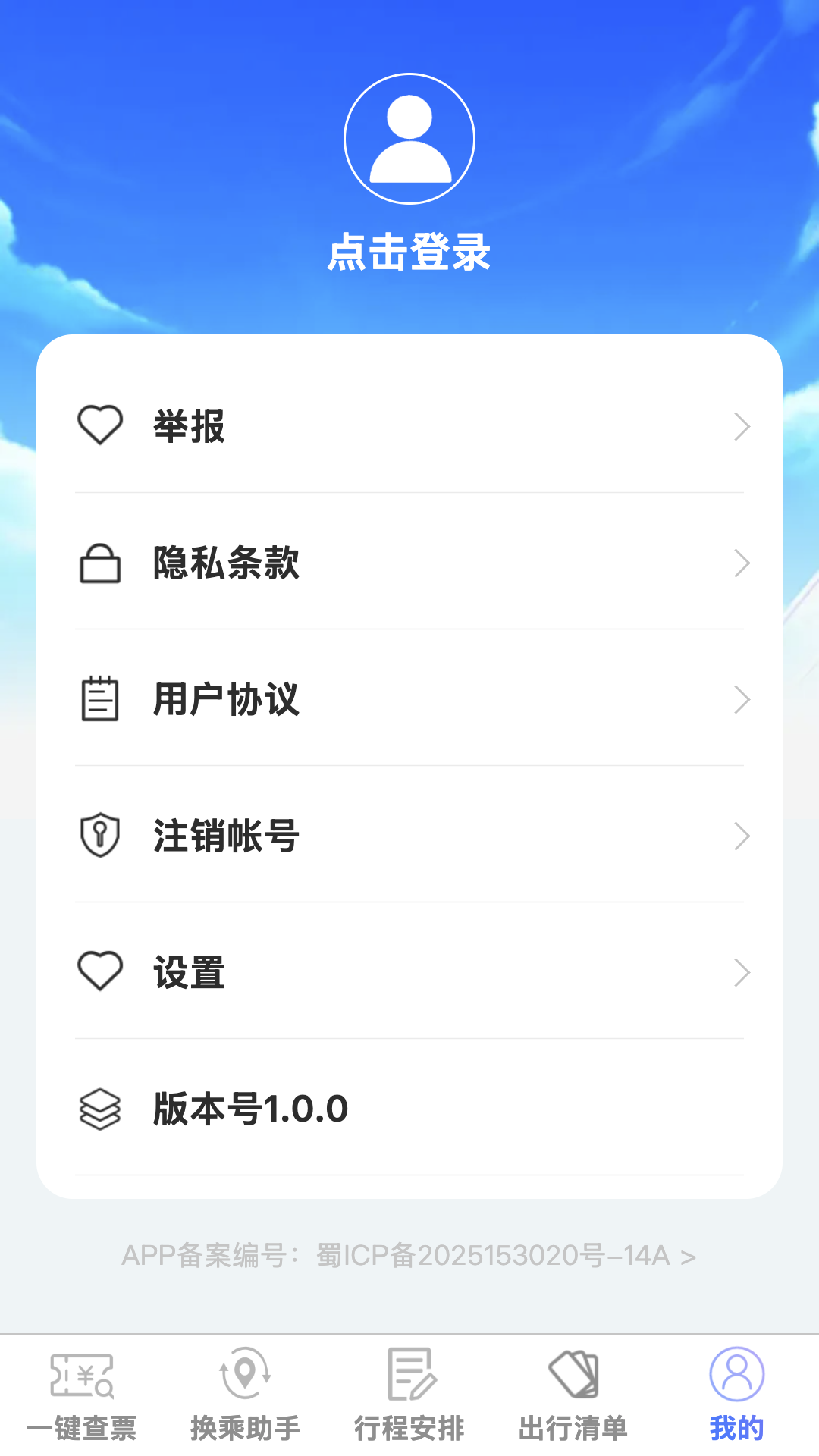The width and height of the screenshot is (819, 1456).
Task: Expand the 举报 row chevron
Action: 742,426
